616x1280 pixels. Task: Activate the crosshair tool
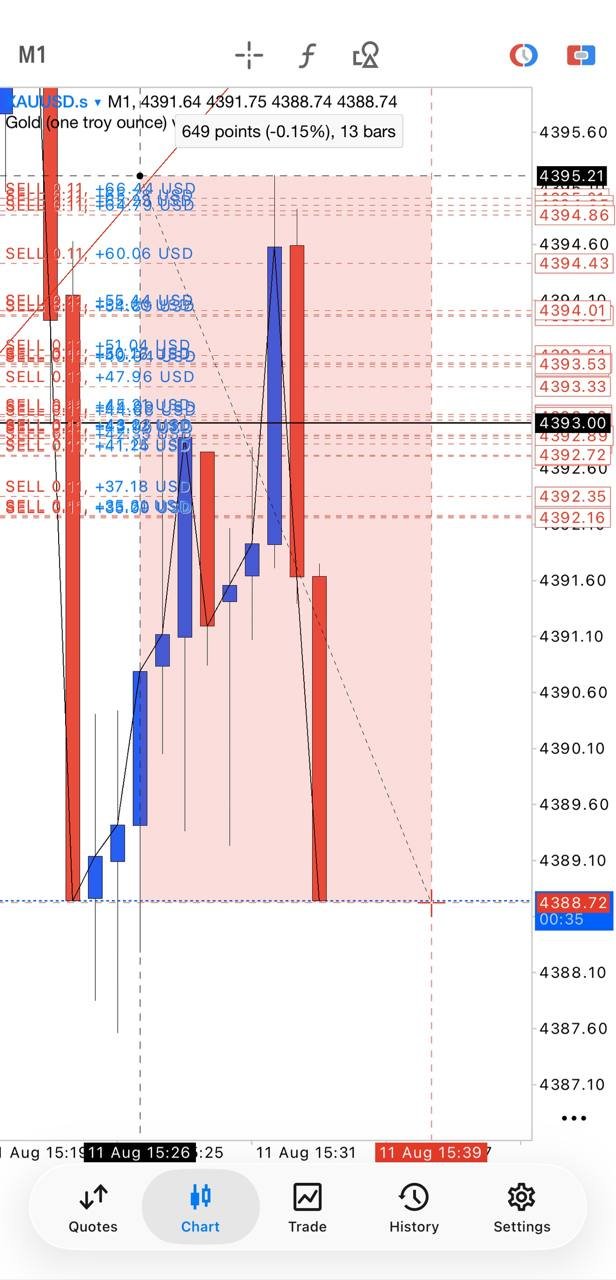(249, 55)
